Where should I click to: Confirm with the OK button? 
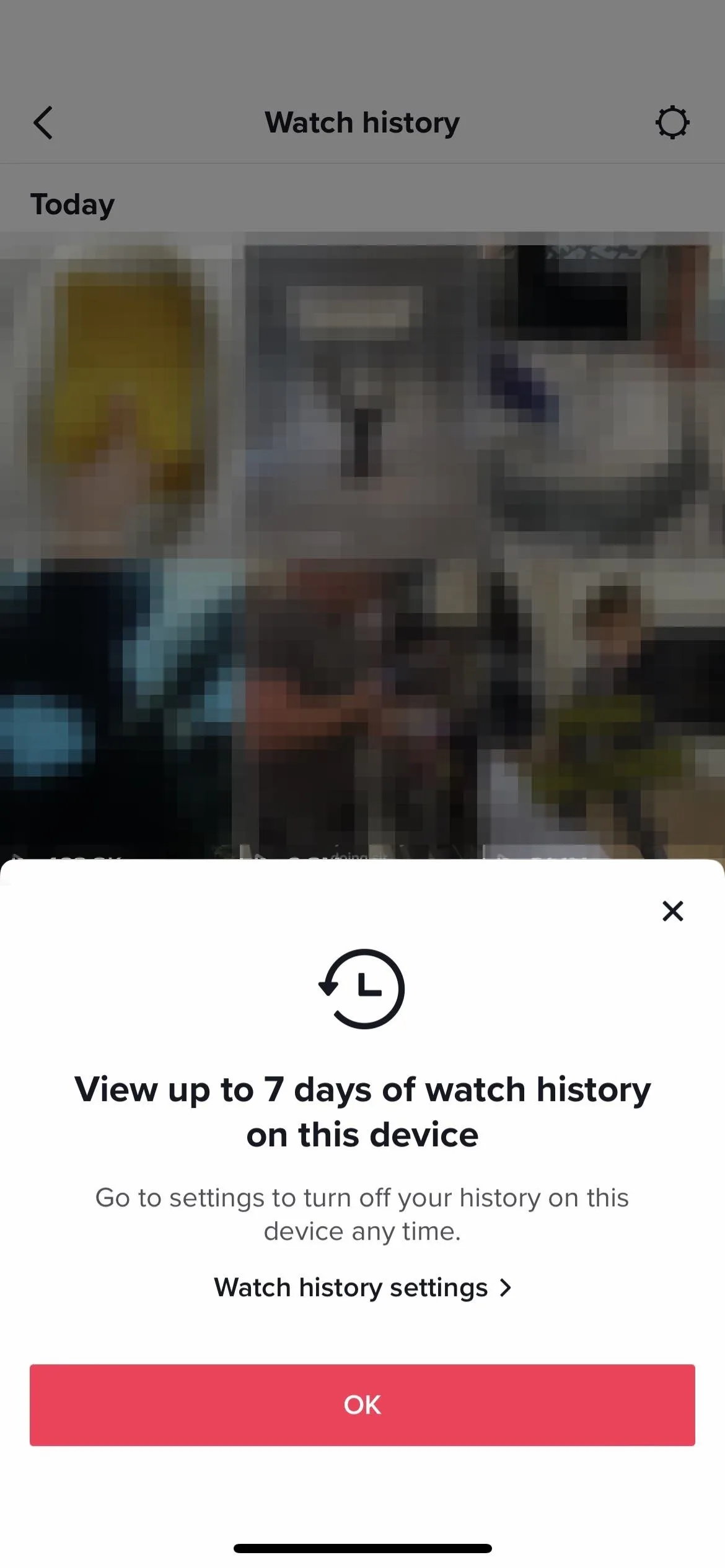[362, 1405]
